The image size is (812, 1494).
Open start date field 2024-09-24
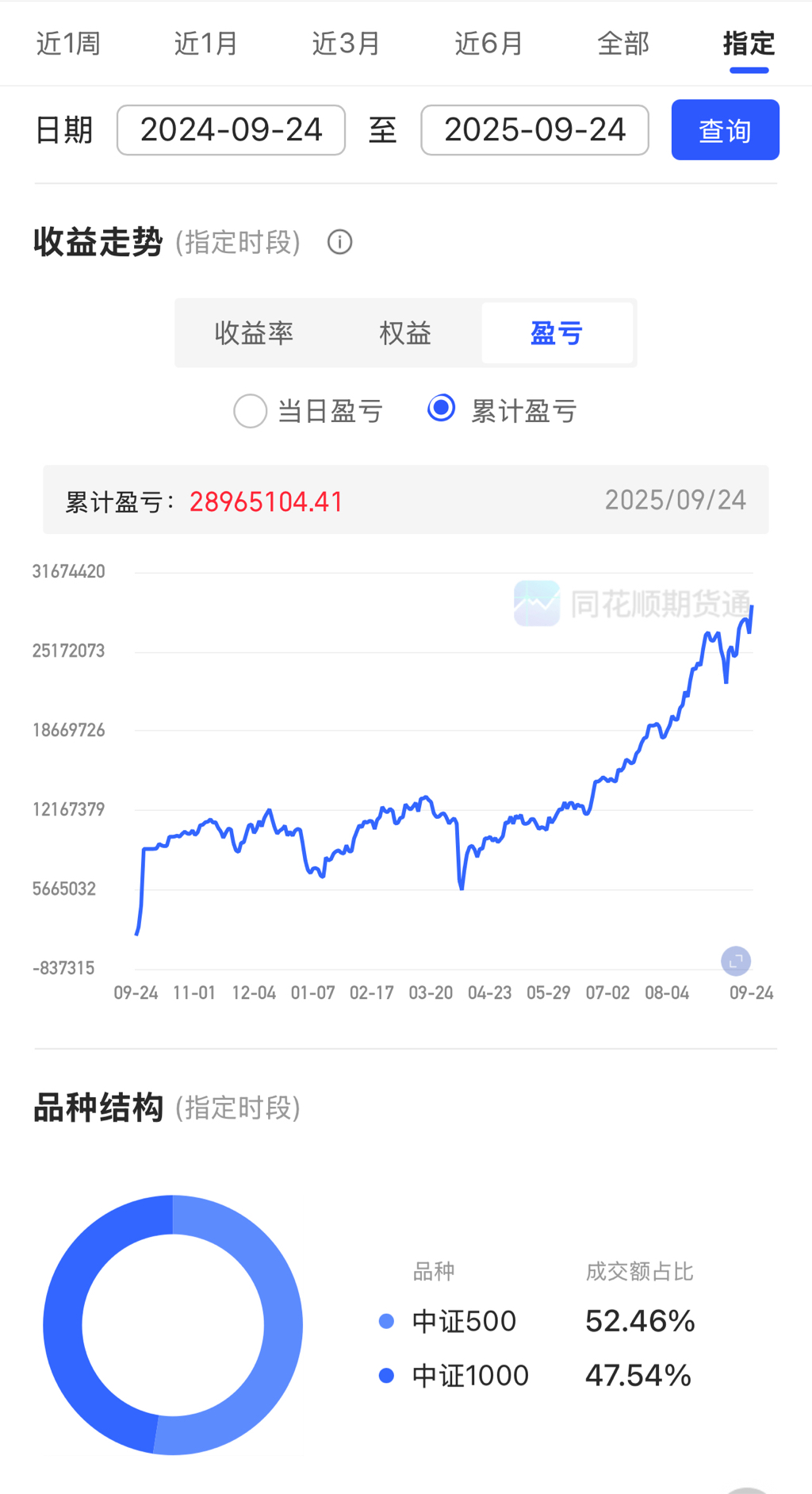231,130
